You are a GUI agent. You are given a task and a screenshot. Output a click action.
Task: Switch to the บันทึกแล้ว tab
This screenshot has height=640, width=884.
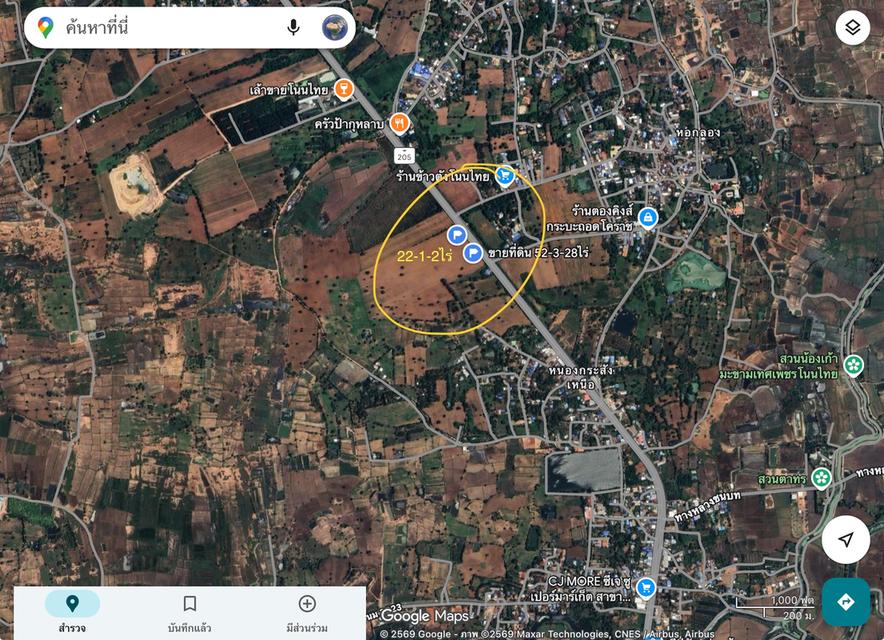tap(189, 612)
